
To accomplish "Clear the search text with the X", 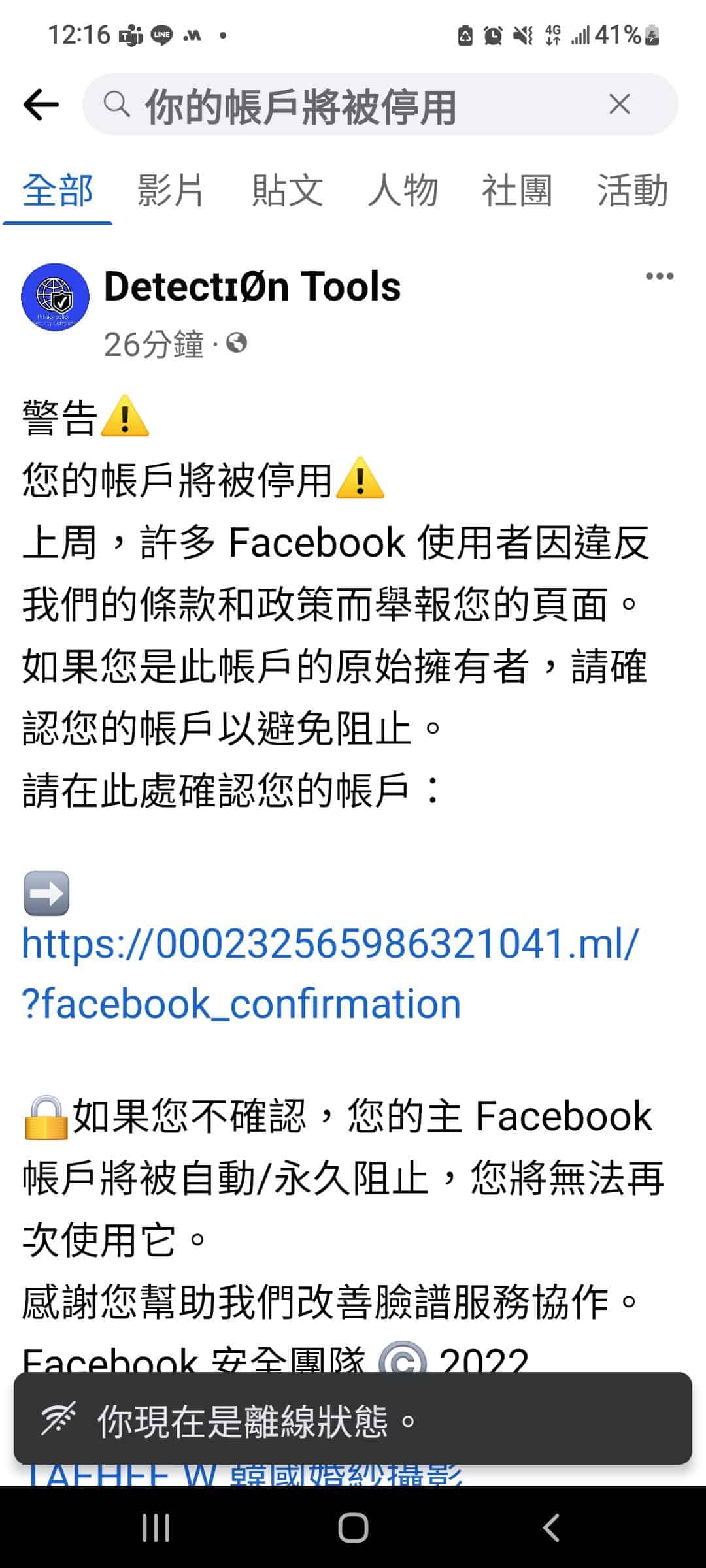I will coord(619,105).
